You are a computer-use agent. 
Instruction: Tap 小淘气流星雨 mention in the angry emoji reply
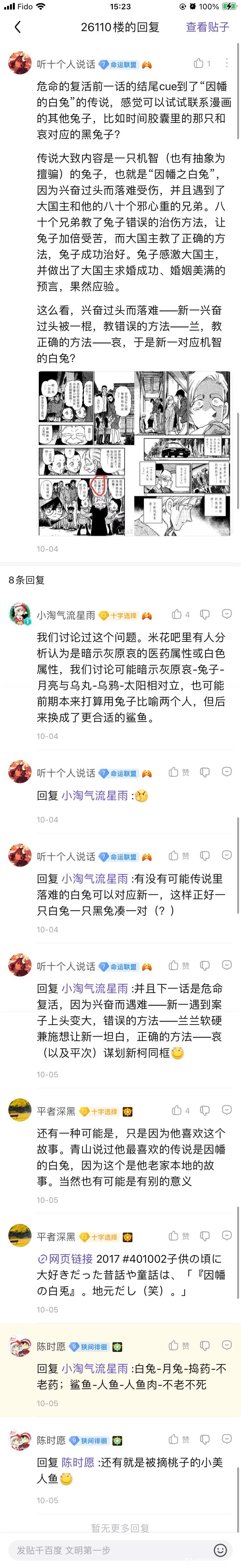coord(94,796)
